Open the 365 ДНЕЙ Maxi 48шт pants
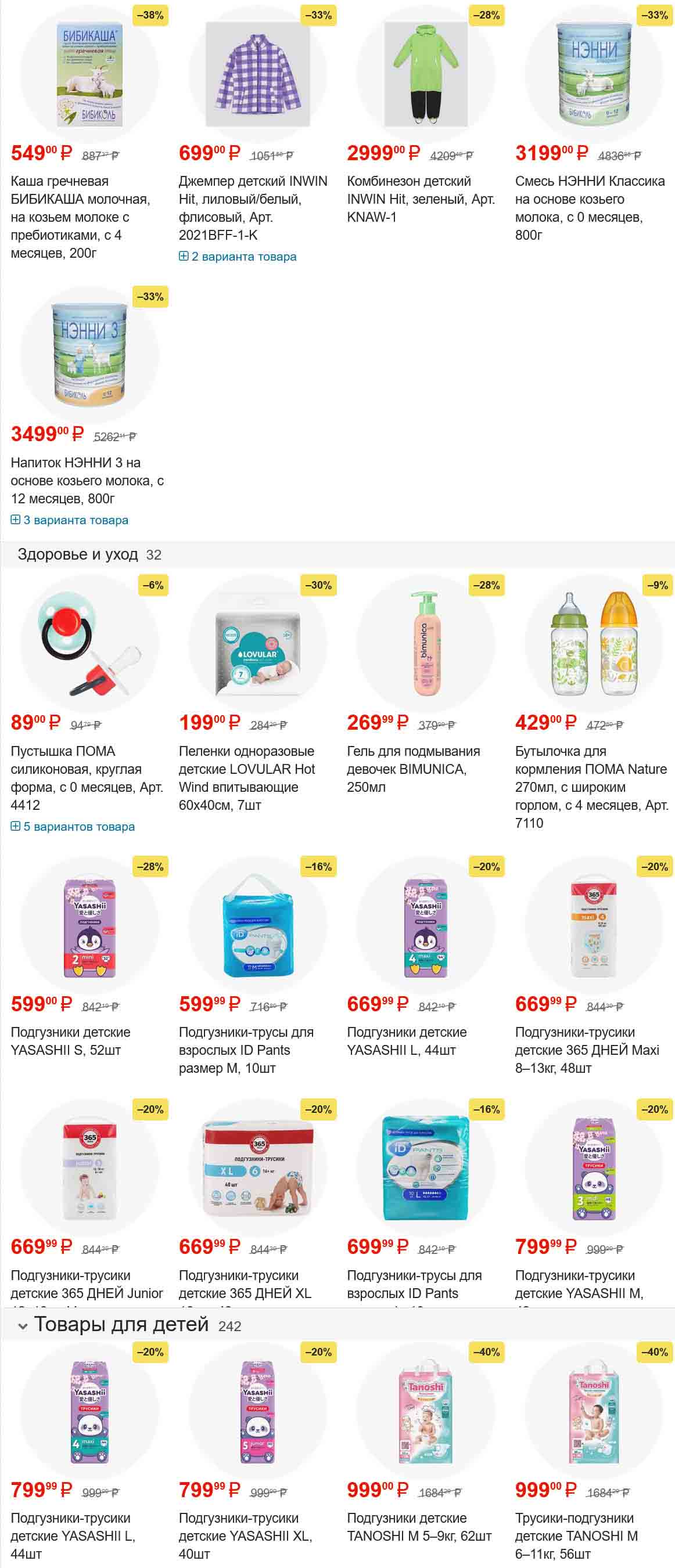Screen dimensions: 675x1568 tap(587, 1050)
